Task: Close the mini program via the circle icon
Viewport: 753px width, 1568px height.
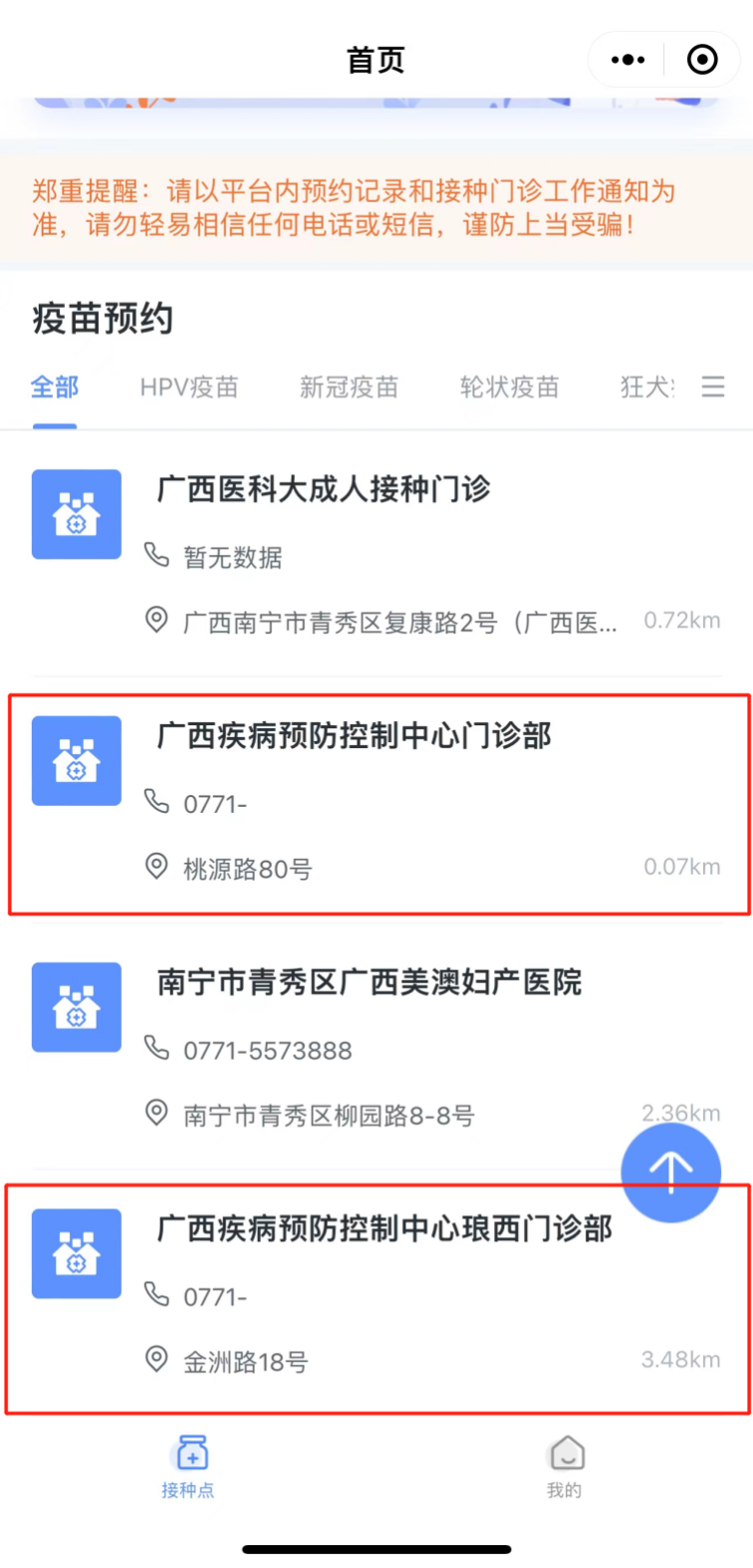Action: (702, 60)
